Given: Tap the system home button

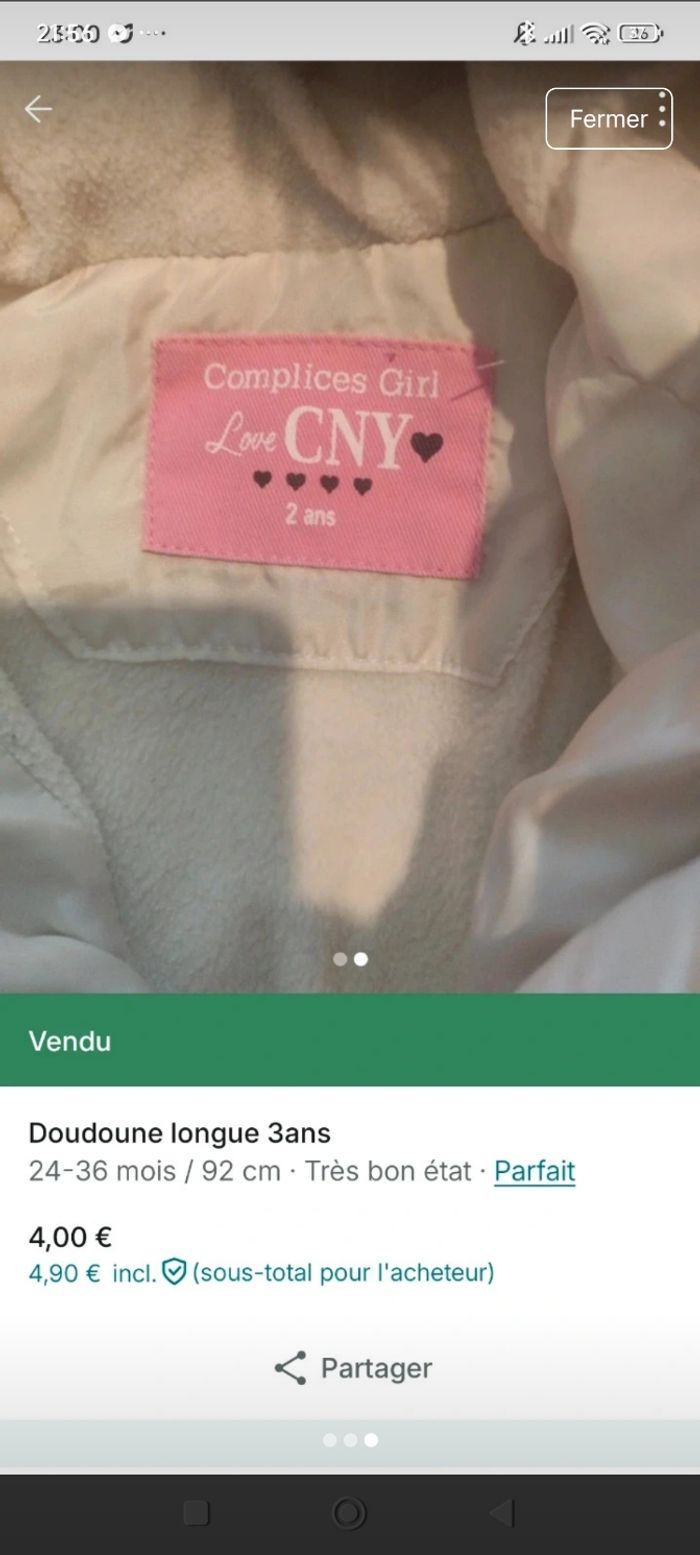Looking at the screenshot, I should pos(349,1513).
